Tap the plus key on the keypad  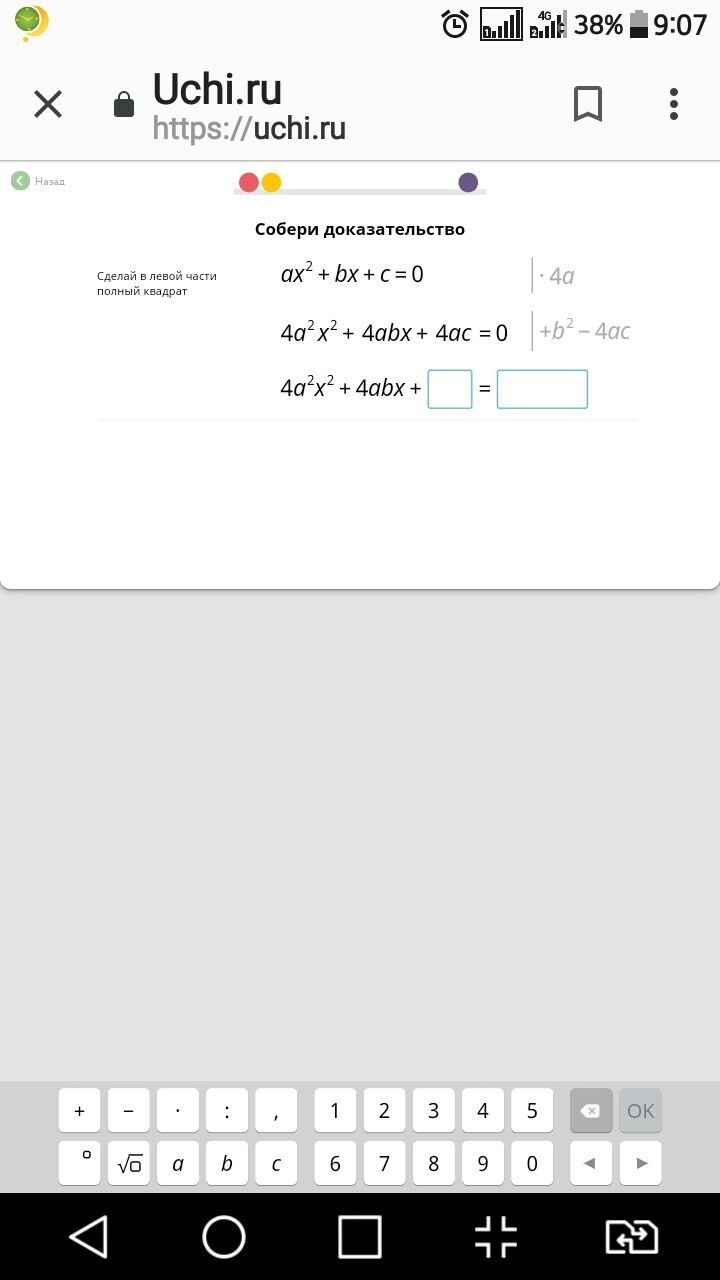[80, 1110]
